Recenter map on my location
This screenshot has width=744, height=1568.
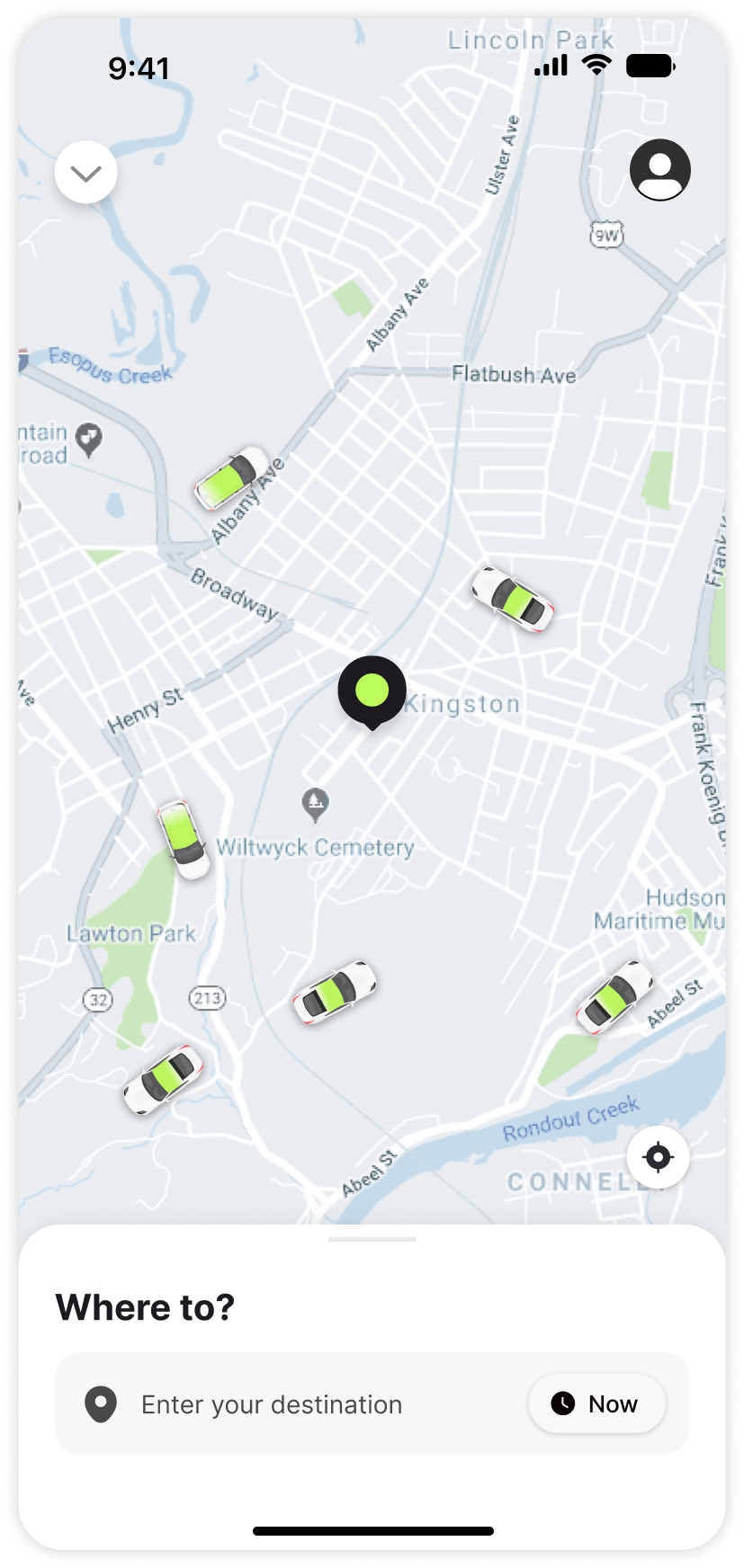pos(659,1157)
